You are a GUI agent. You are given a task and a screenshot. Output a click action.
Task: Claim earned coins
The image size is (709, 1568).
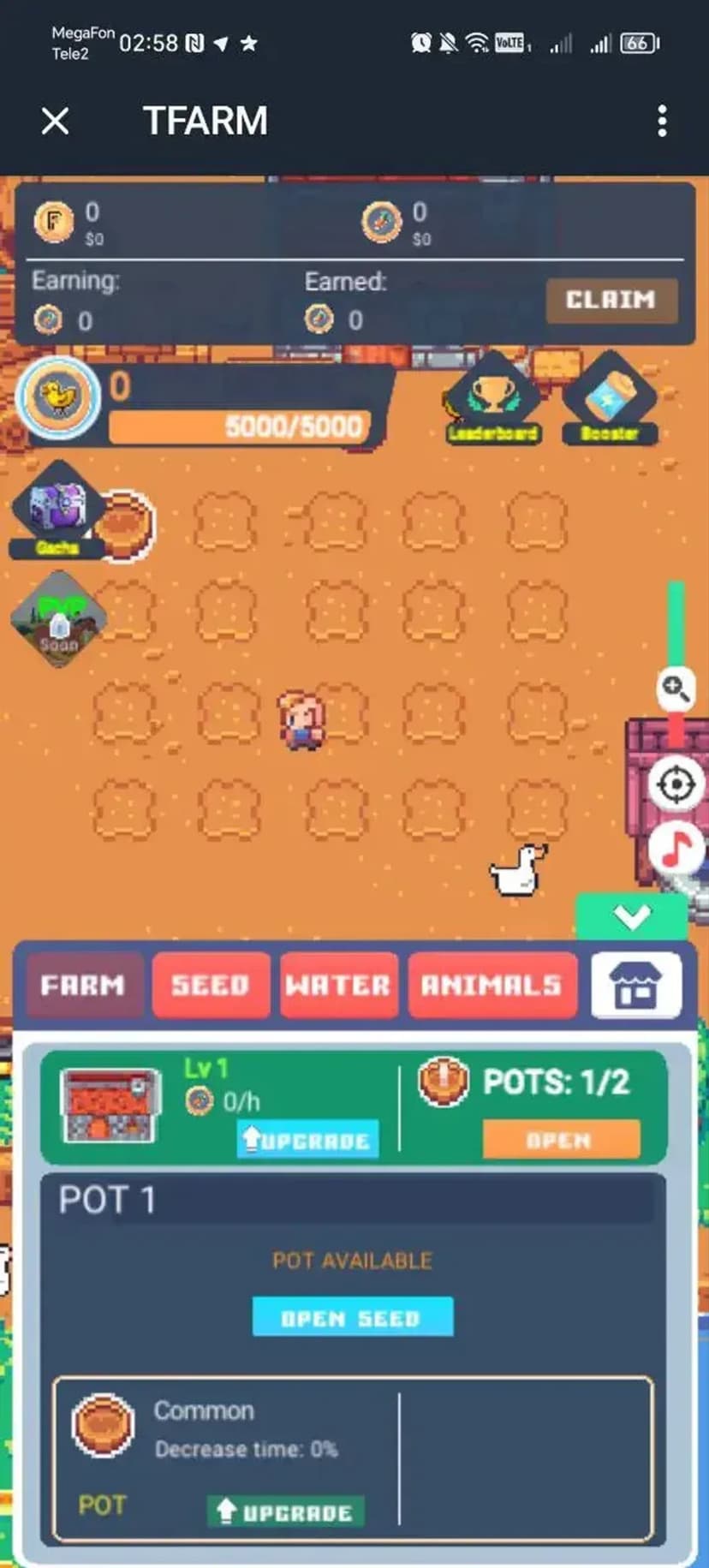coord(611,300)
